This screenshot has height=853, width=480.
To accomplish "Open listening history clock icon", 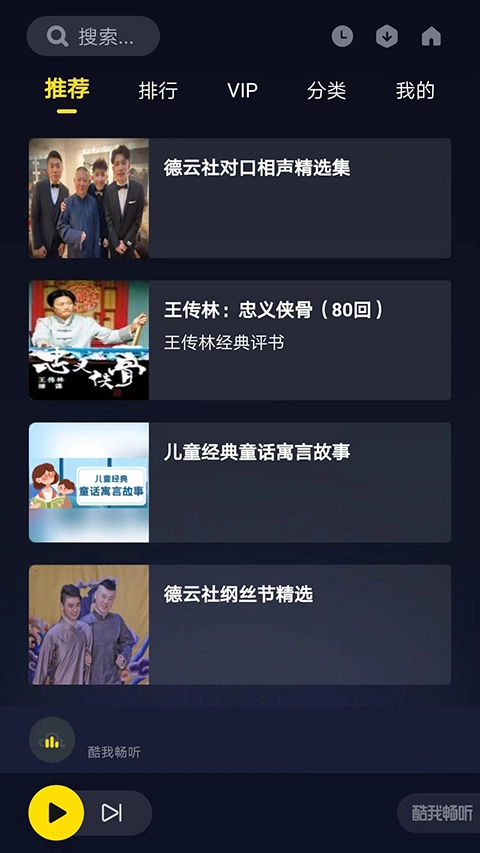I will (342, 36).
